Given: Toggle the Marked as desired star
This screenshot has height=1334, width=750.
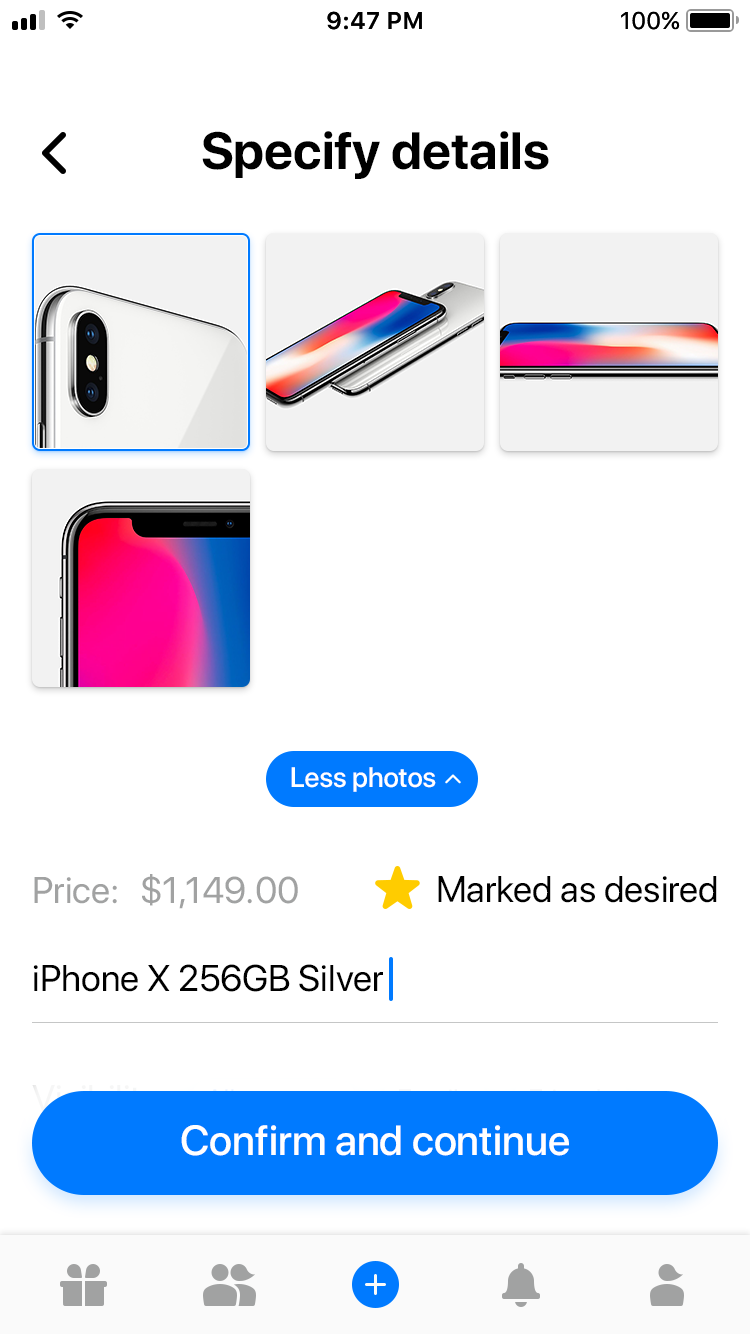Looking at the screenshot, I should 397,890.
